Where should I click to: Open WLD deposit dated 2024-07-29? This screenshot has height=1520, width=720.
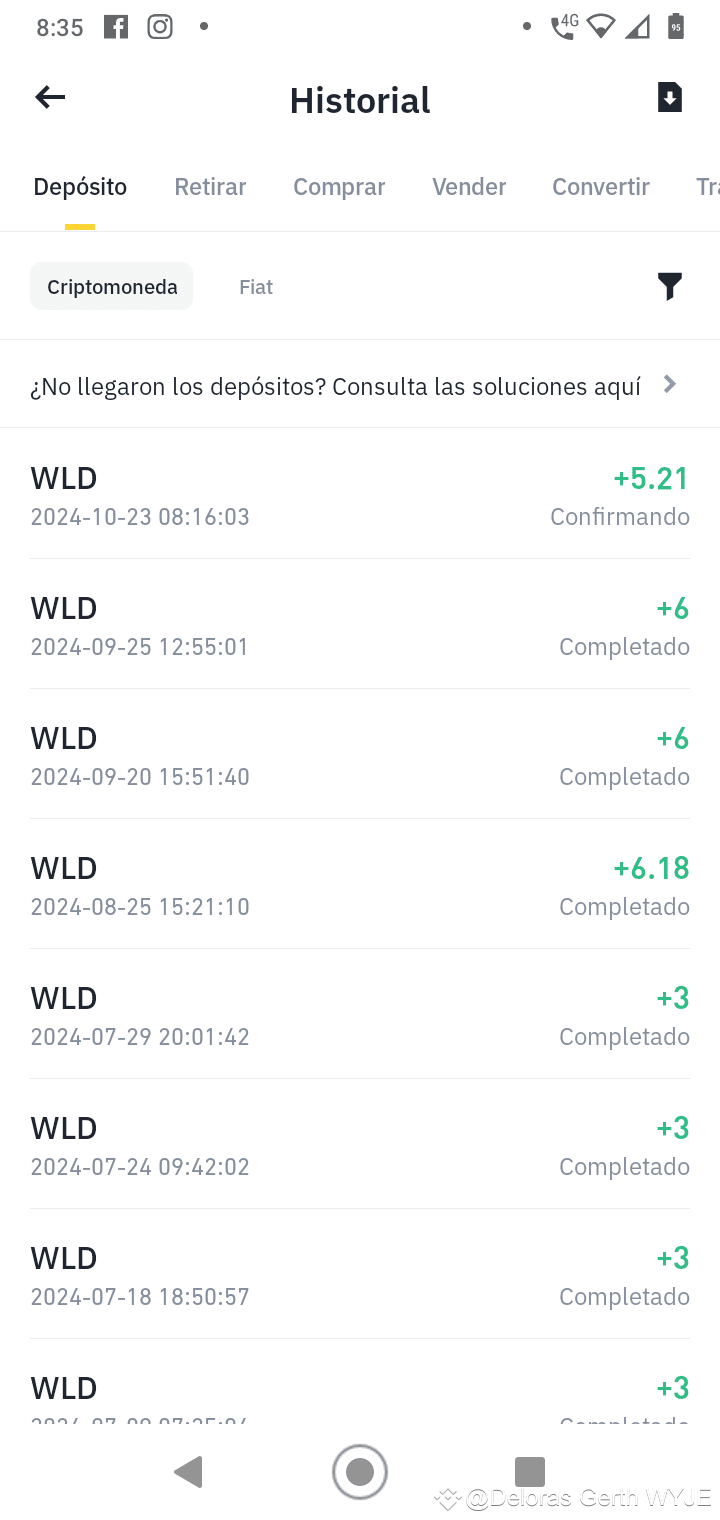coord(360,1015)
